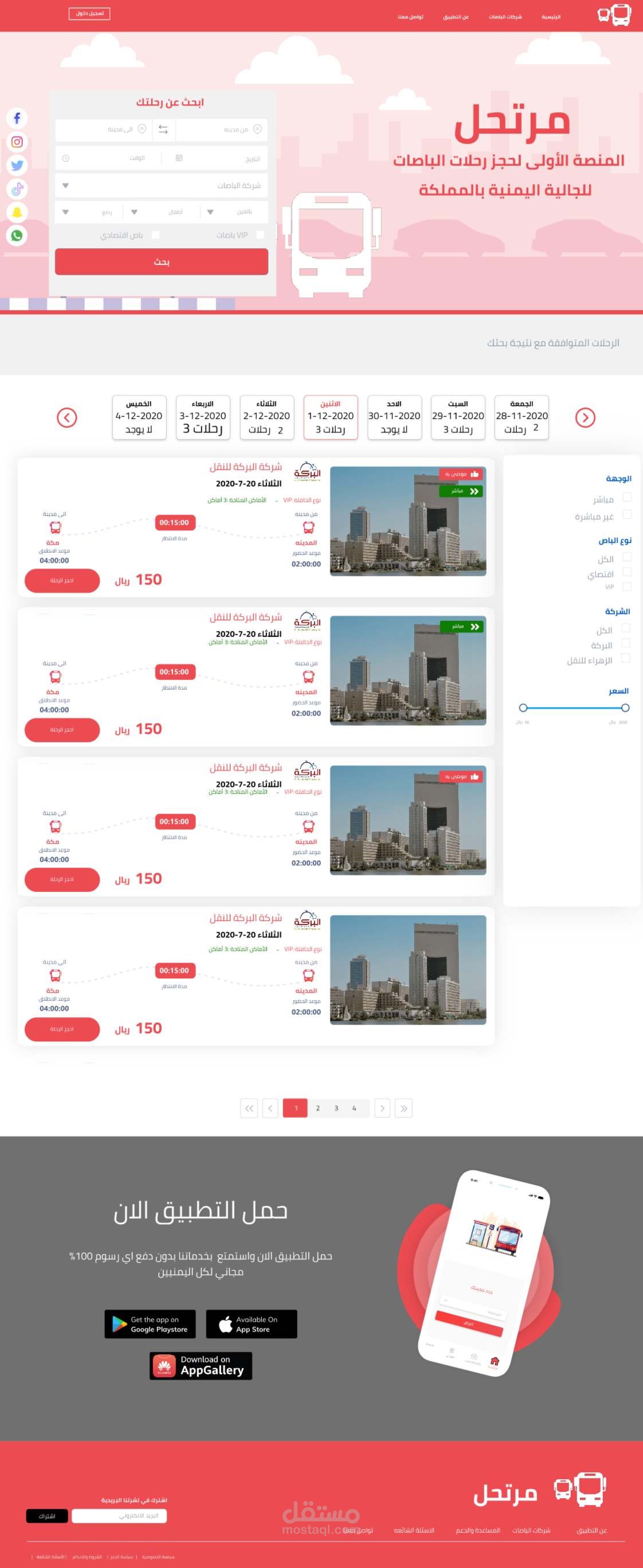Check the VIP باصات checkbox

(261, 235)
